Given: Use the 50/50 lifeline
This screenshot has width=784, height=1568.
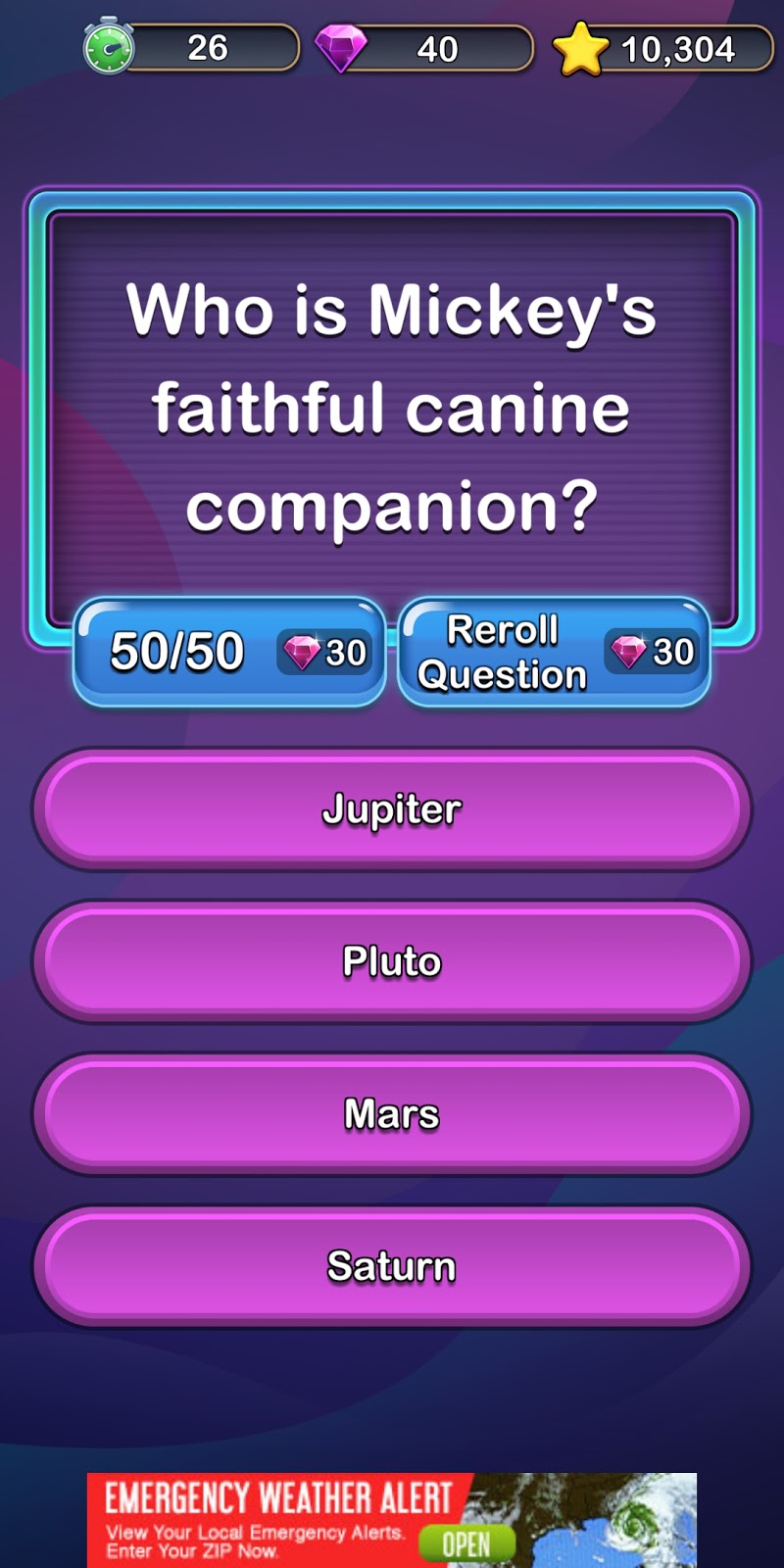Looking at the screenshot, I should click(229, 652).
